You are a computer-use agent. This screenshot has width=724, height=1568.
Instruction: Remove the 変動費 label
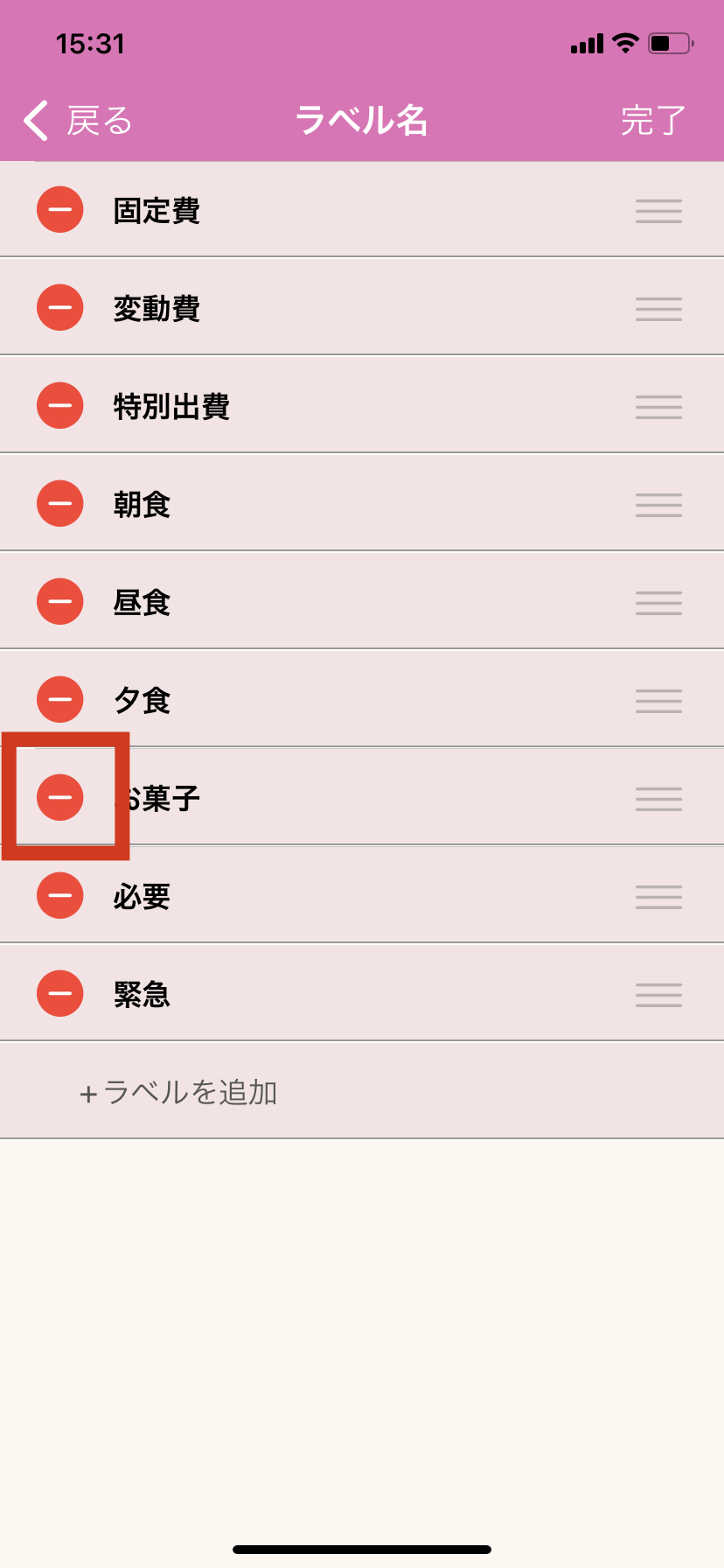point(60,308)
